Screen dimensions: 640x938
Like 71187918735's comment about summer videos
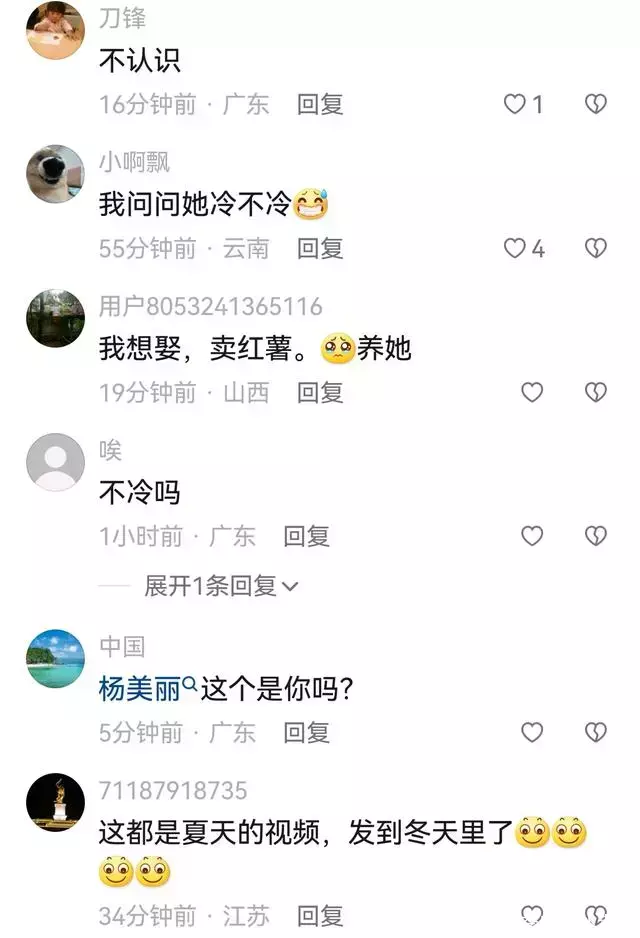[532, 915]
